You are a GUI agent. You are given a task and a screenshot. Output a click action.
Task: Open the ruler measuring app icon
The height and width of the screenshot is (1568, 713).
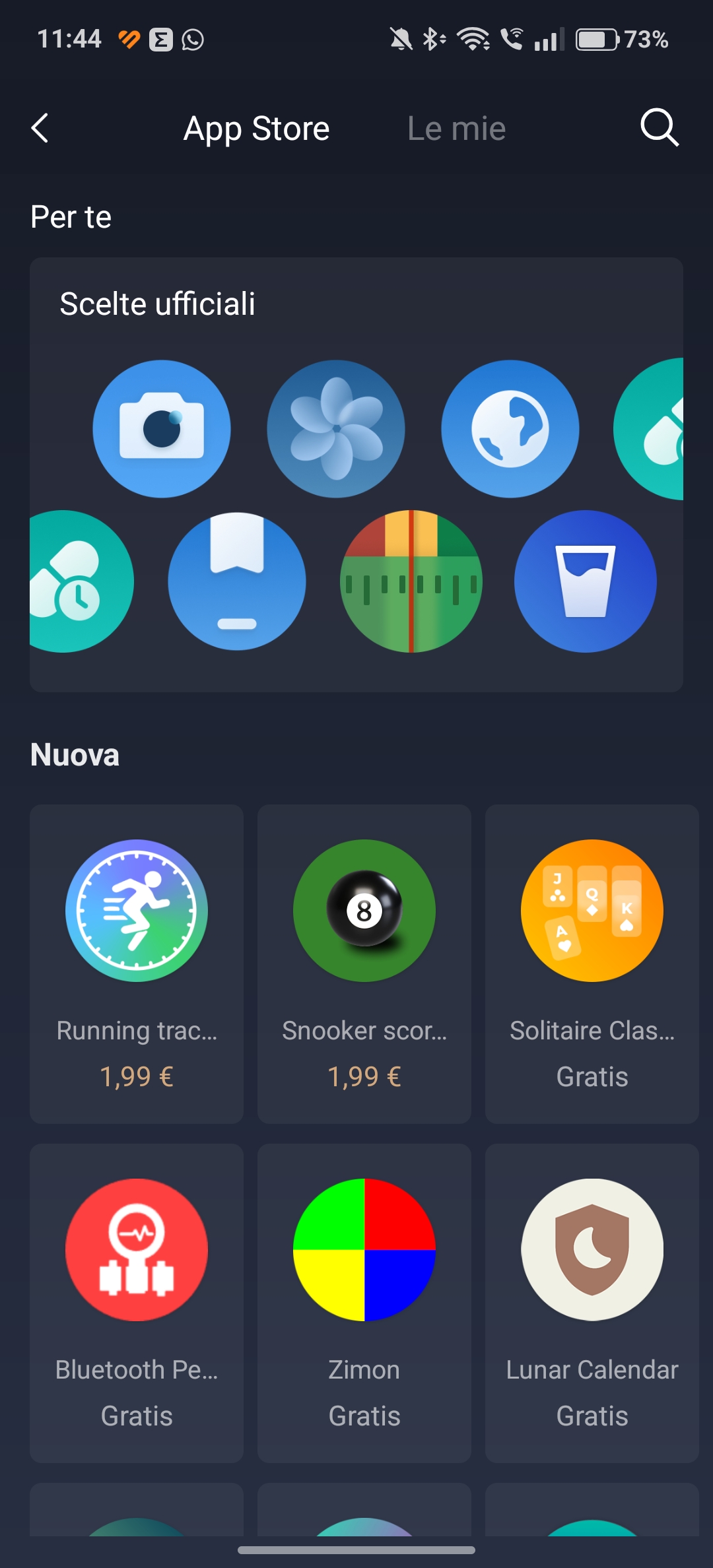click(x=411, y=581)
